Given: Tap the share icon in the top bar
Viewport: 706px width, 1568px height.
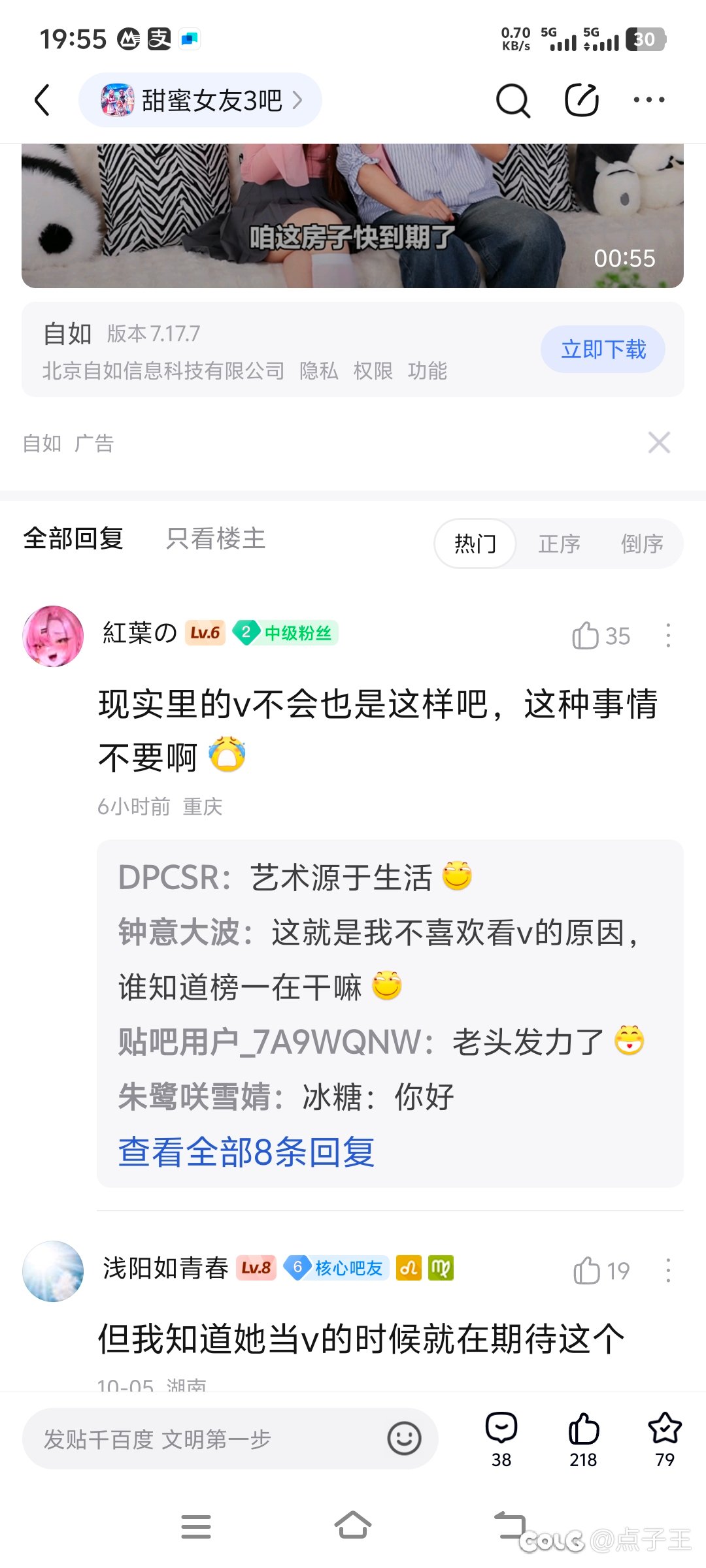Looking at the screenshot, I should [x=581, y=100].
